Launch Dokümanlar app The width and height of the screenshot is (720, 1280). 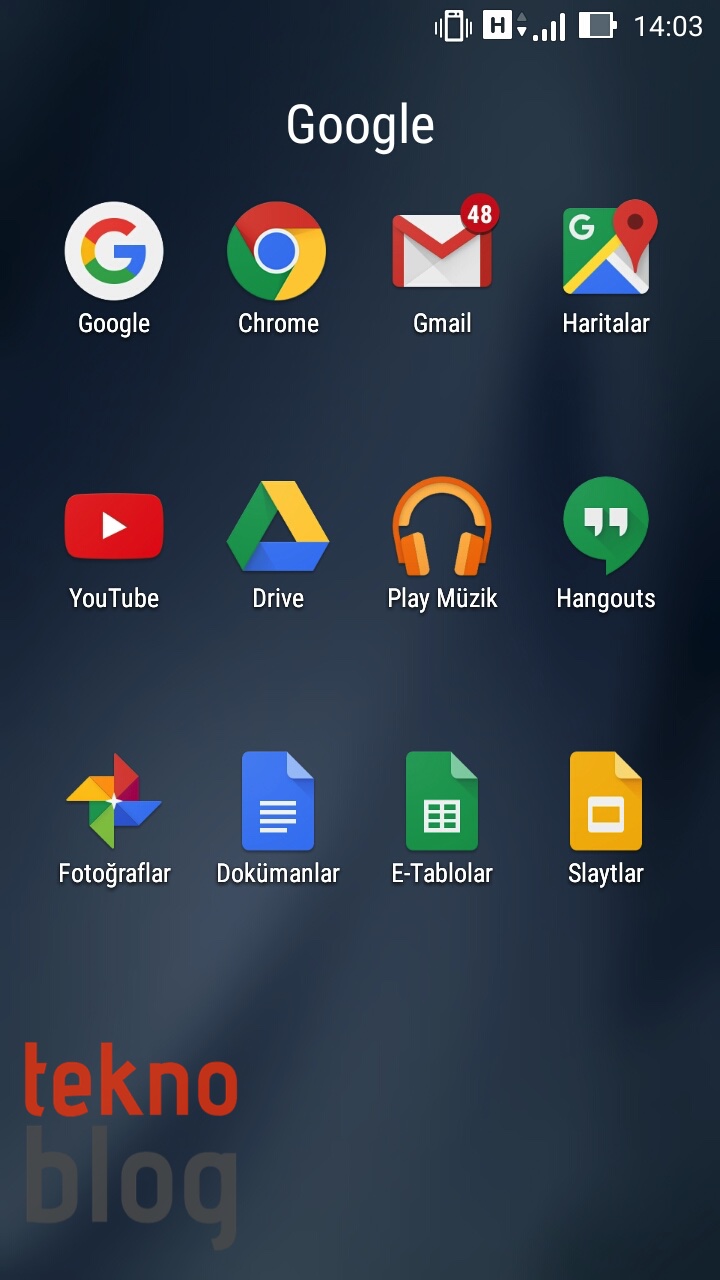pos(277,801)
